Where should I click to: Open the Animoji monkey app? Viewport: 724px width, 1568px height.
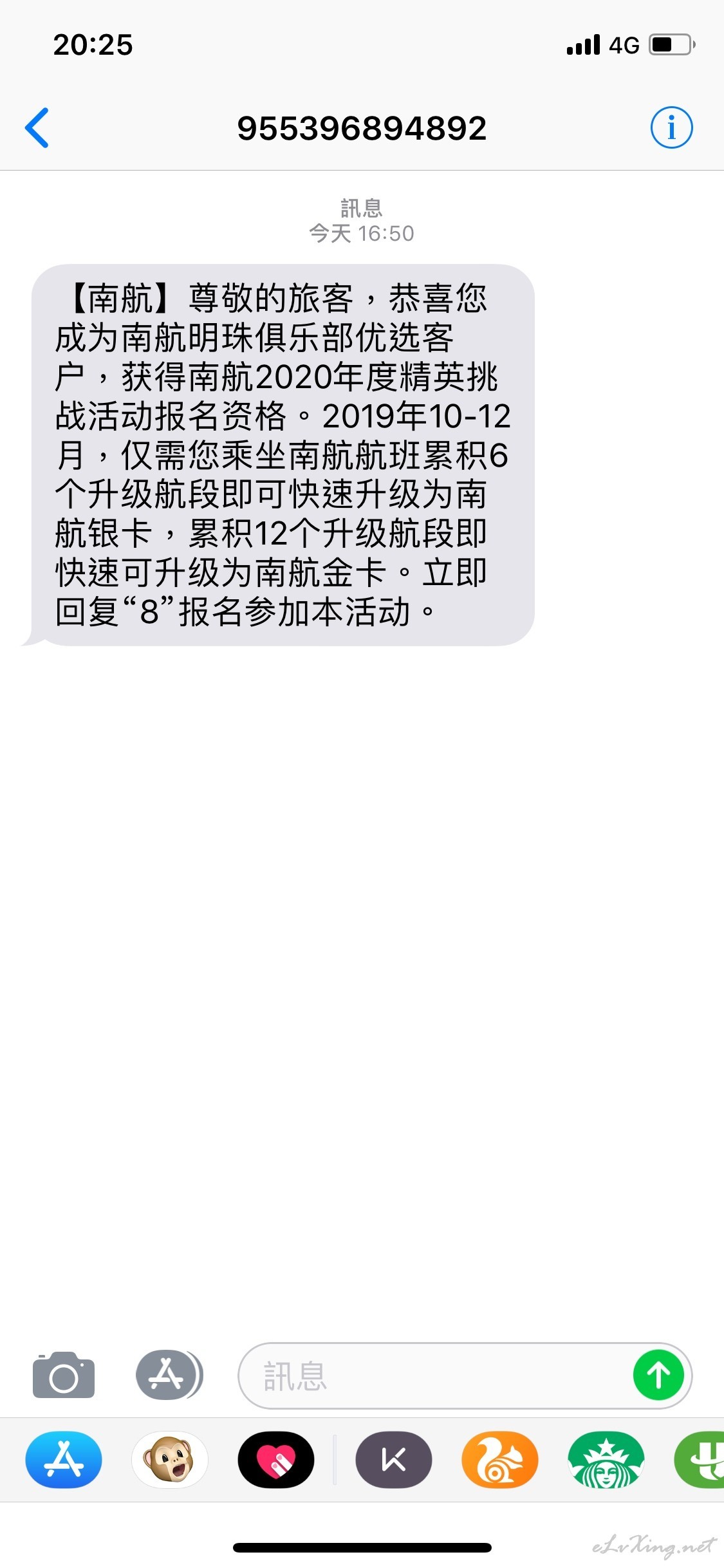[x=170, y=1460]
